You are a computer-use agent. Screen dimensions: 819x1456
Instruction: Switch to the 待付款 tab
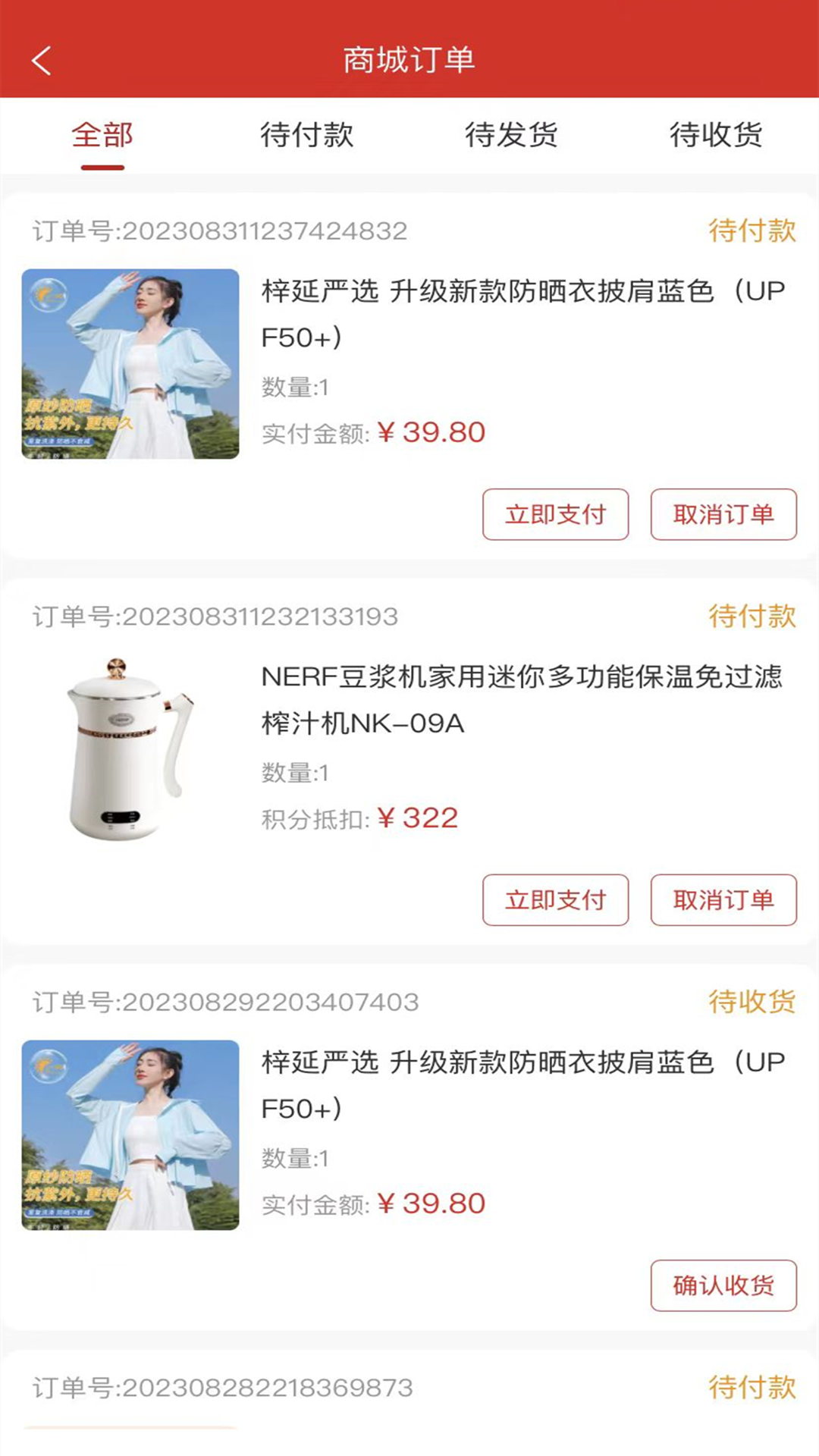click(x=306, y=135)
